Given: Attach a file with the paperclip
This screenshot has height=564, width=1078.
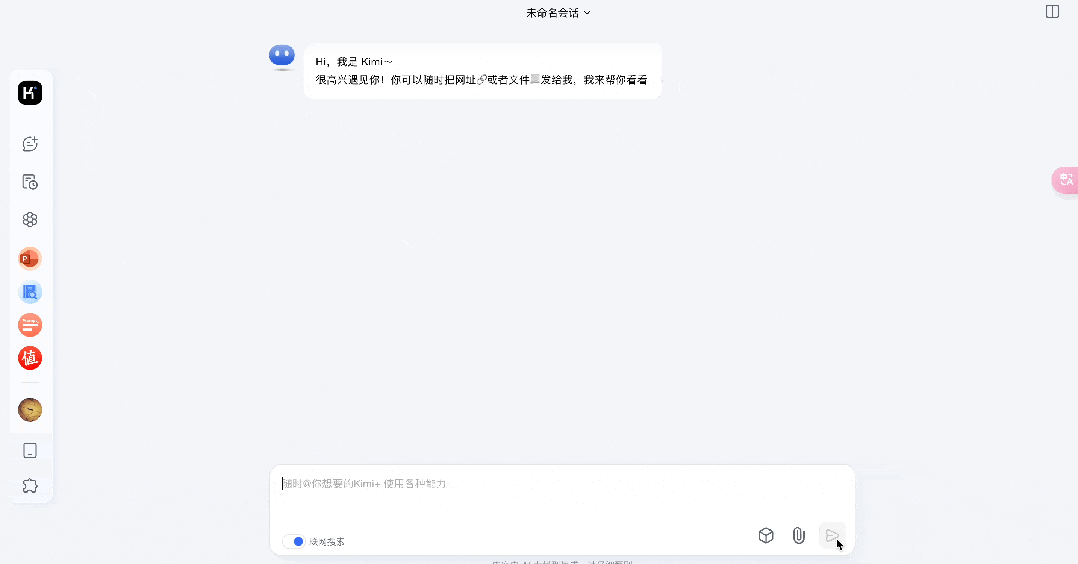Looking at the screenshot, I should pos(798,535).
